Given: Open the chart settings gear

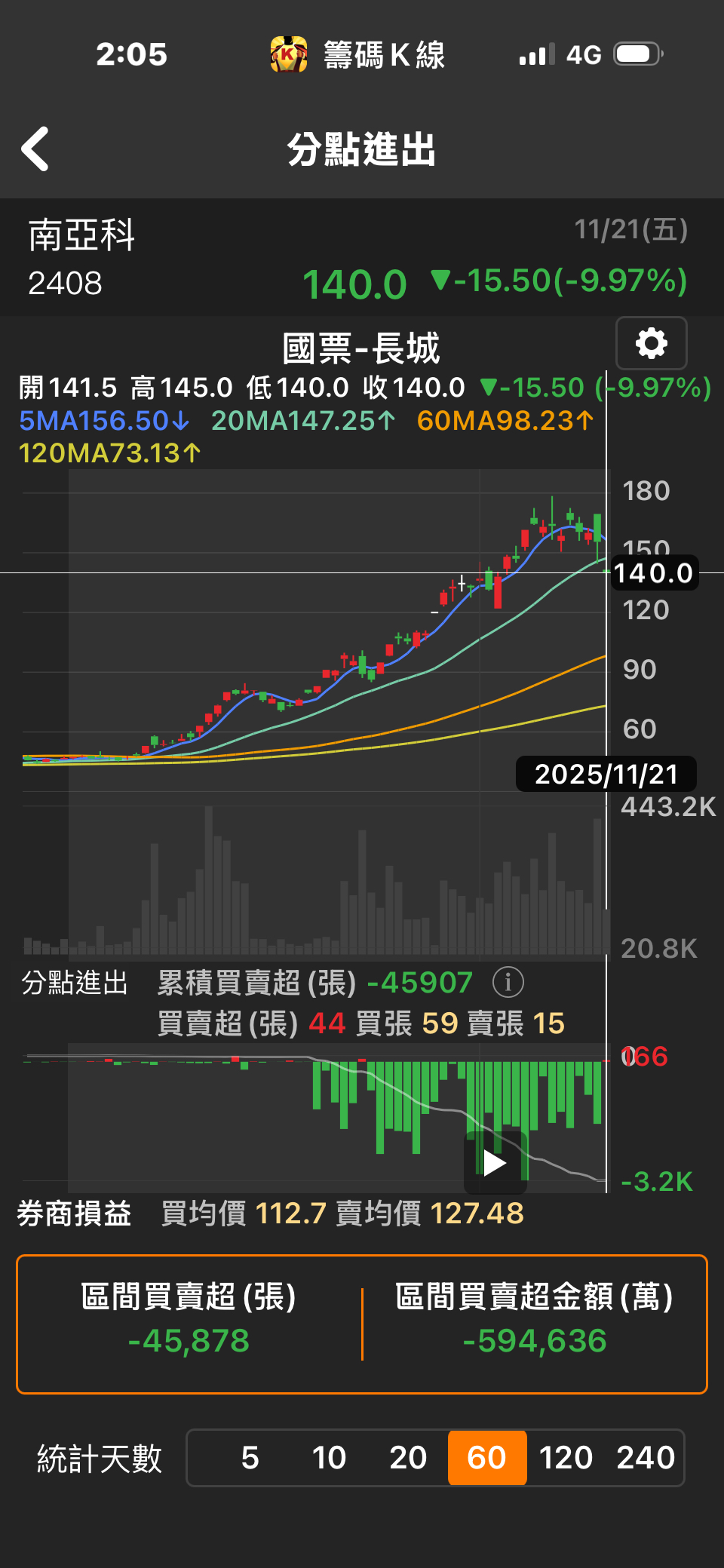Looking at the screenshot, I should tap(651, 343).
